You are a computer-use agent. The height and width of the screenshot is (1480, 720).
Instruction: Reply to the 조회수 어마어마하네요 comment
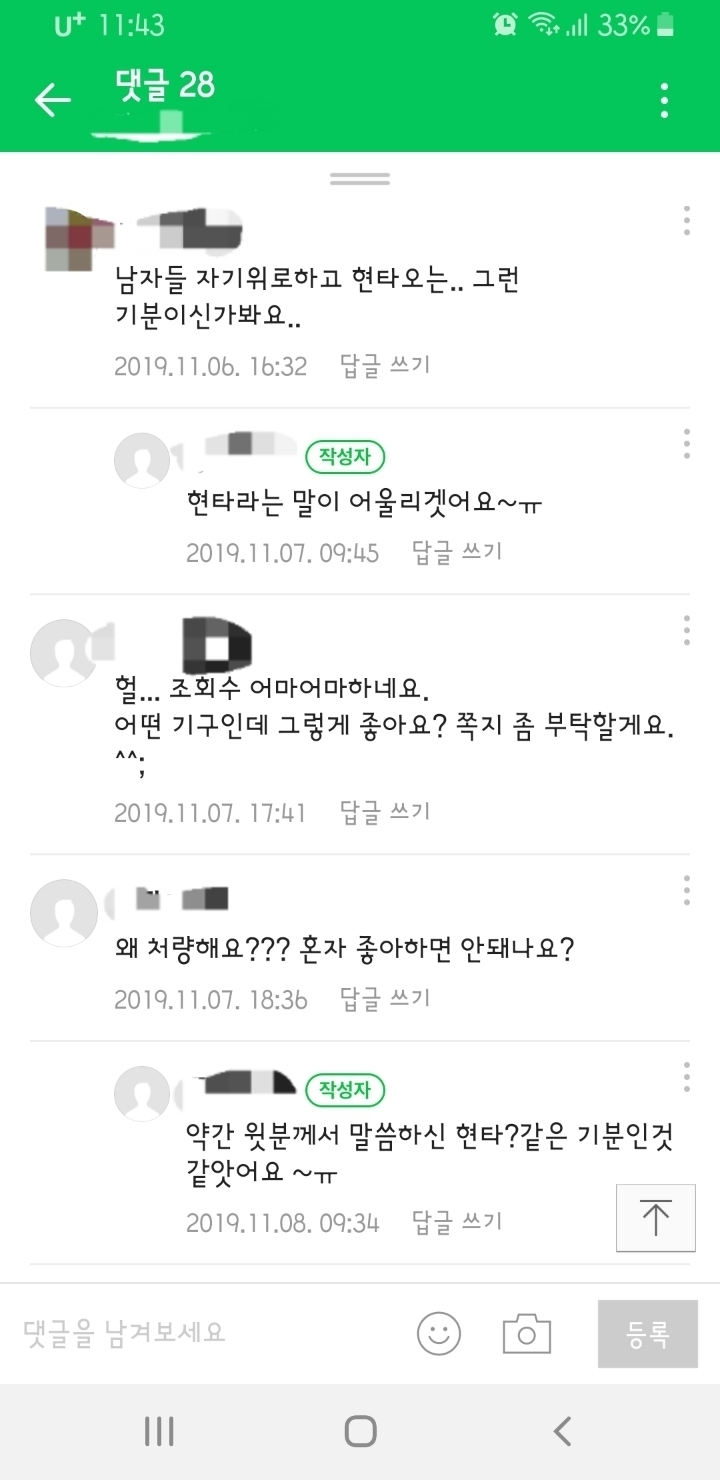(x=385, y=812)
